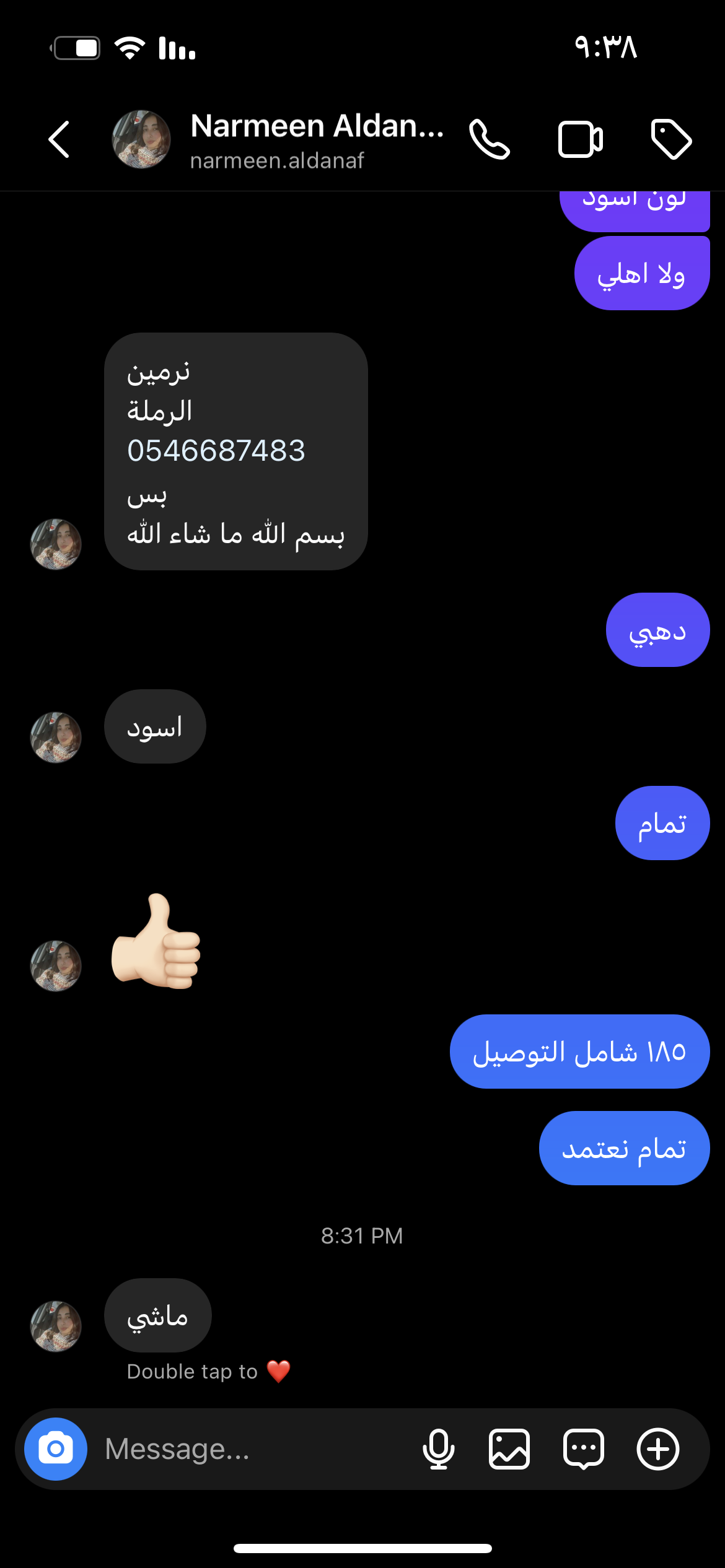Focus the Message text field

(248, 1449)
